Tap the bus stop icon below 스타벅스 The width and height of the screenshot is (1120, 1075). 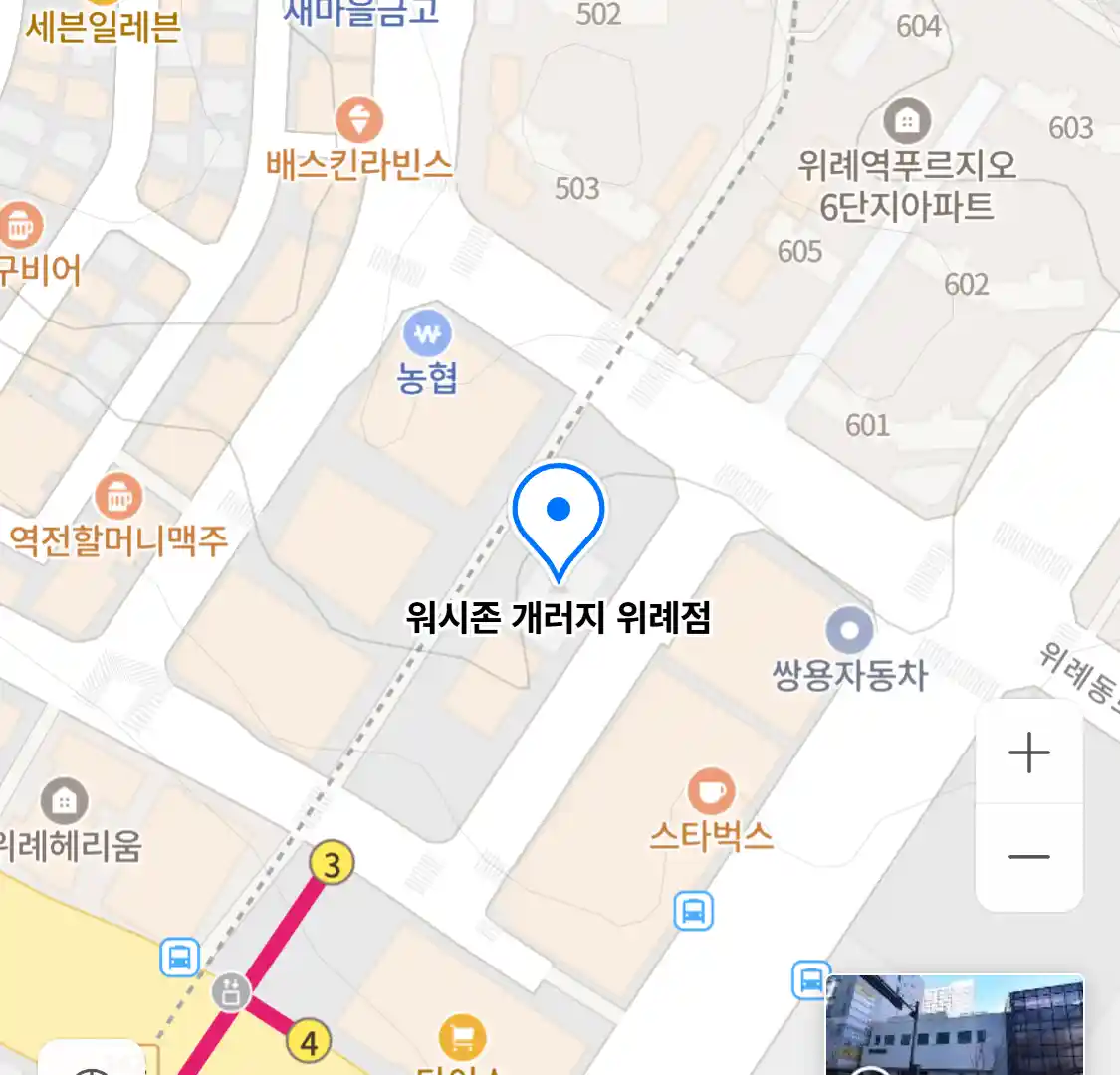click(x=693, y=910)
